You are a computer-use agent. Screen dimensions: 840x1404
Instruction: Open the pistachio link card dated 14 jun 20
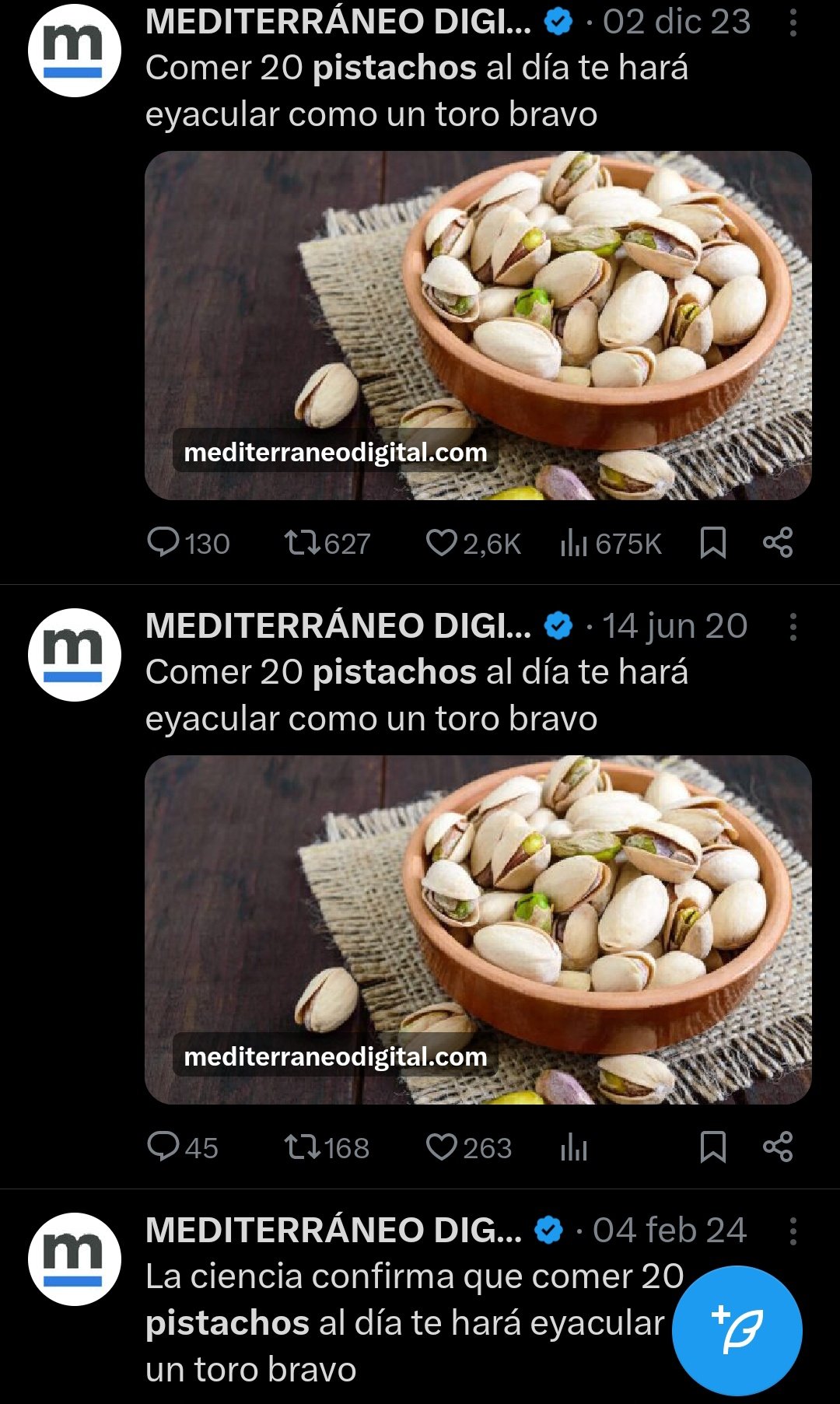[x=478, y=930]
